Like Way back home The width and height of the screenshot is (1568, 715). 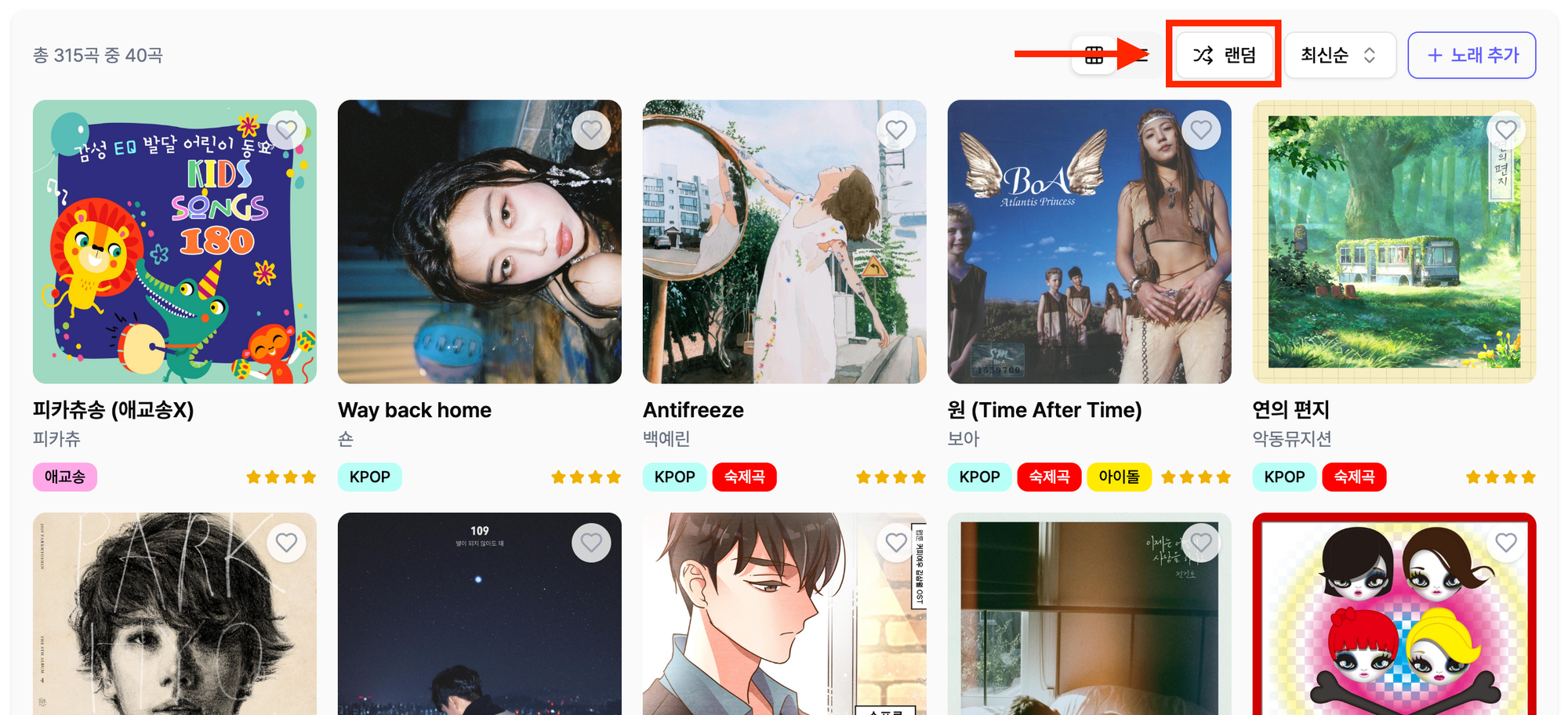591,130
